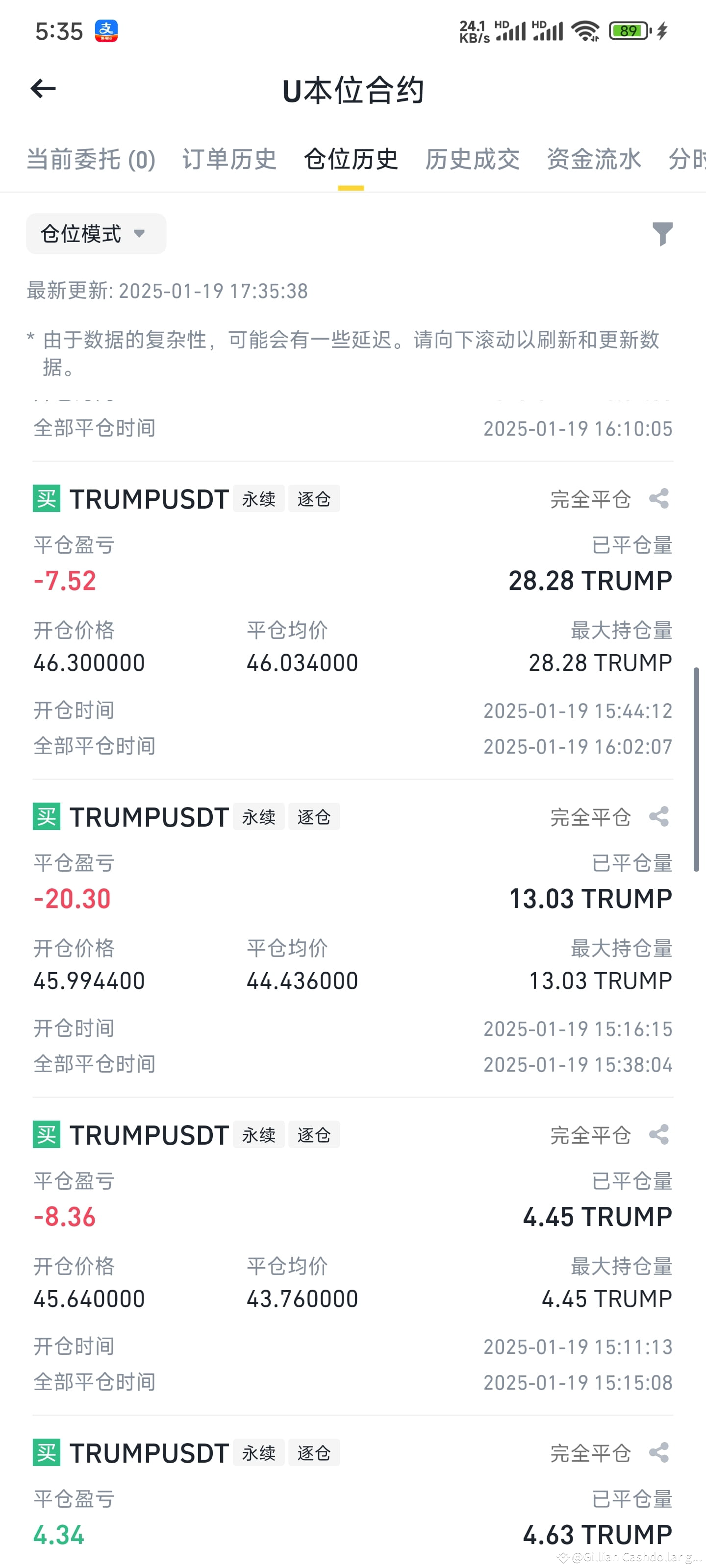Share the TRUMPUSDT position with -8.36 loss
This screenshot has width=706, height=1568.
659,1135
